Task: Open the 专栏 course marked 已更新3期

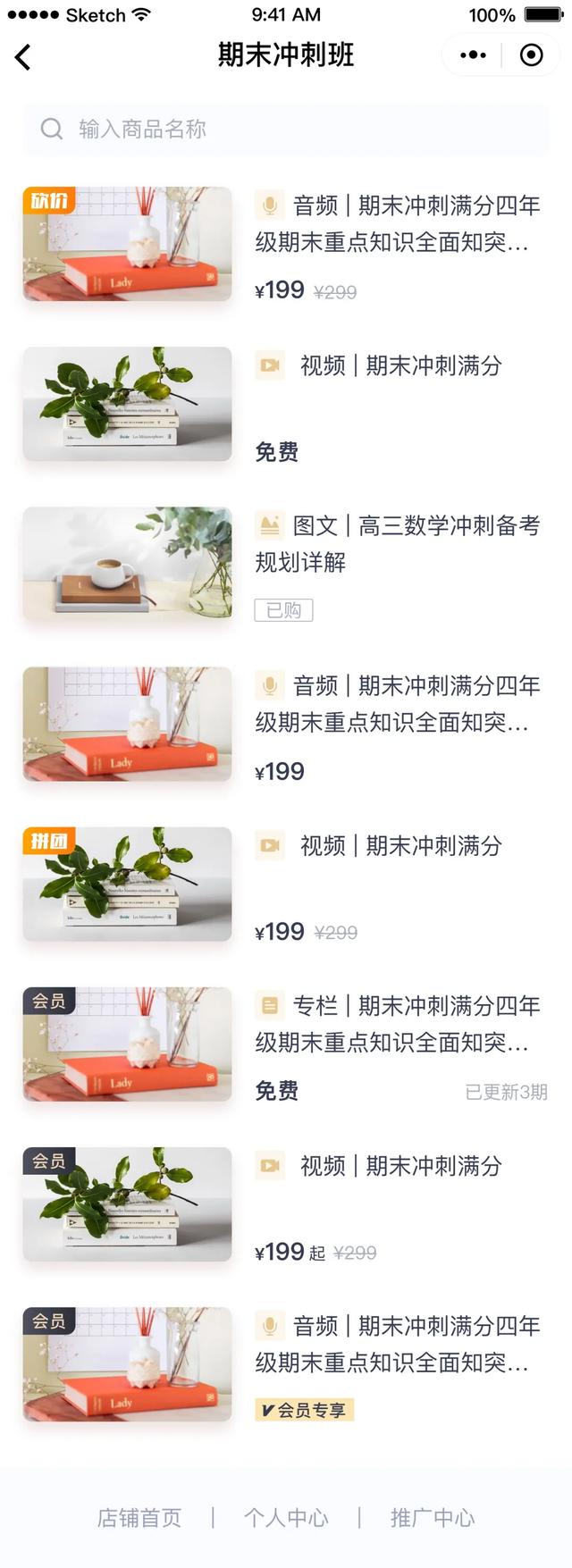Action: 397,1024
